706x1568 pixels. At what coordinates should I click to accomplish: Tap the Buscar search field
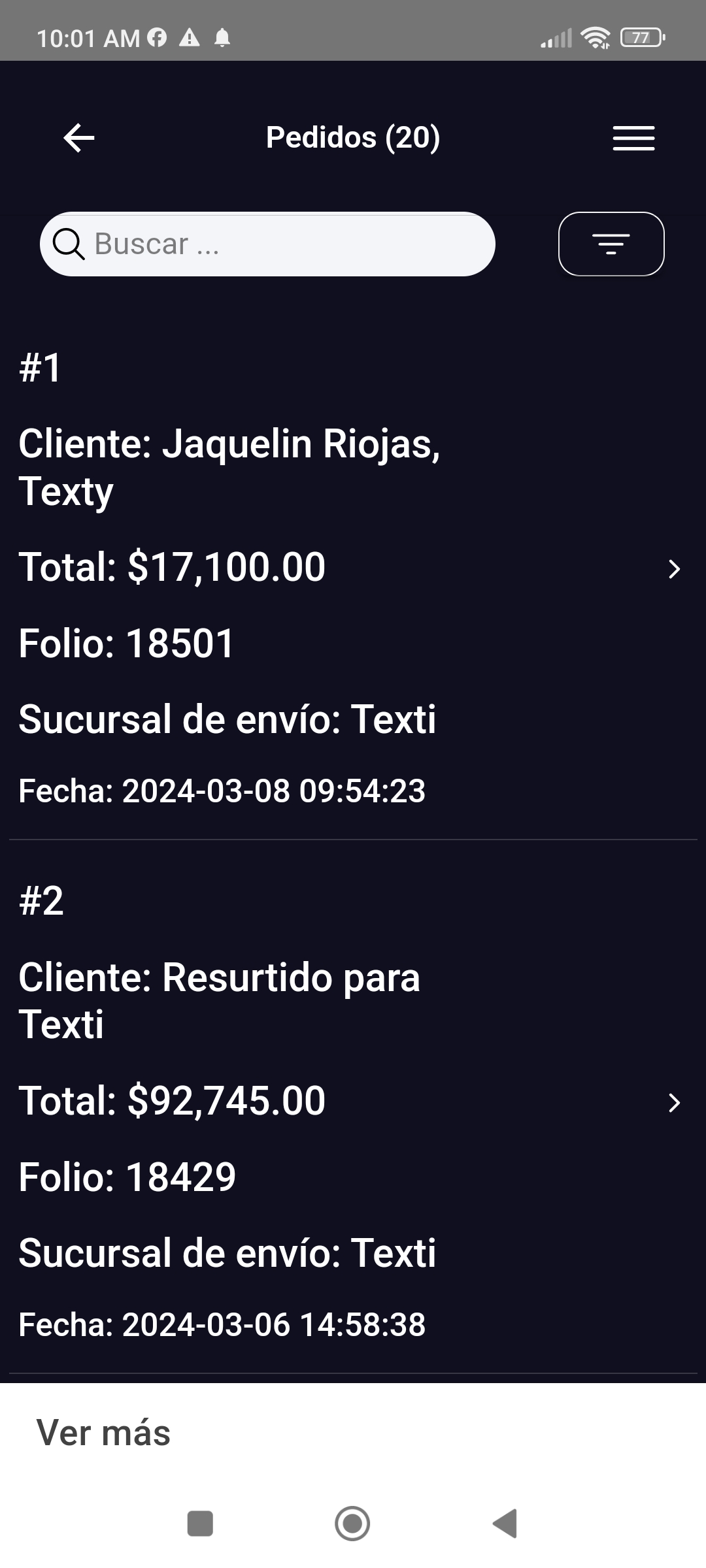[x=267, y=244]
